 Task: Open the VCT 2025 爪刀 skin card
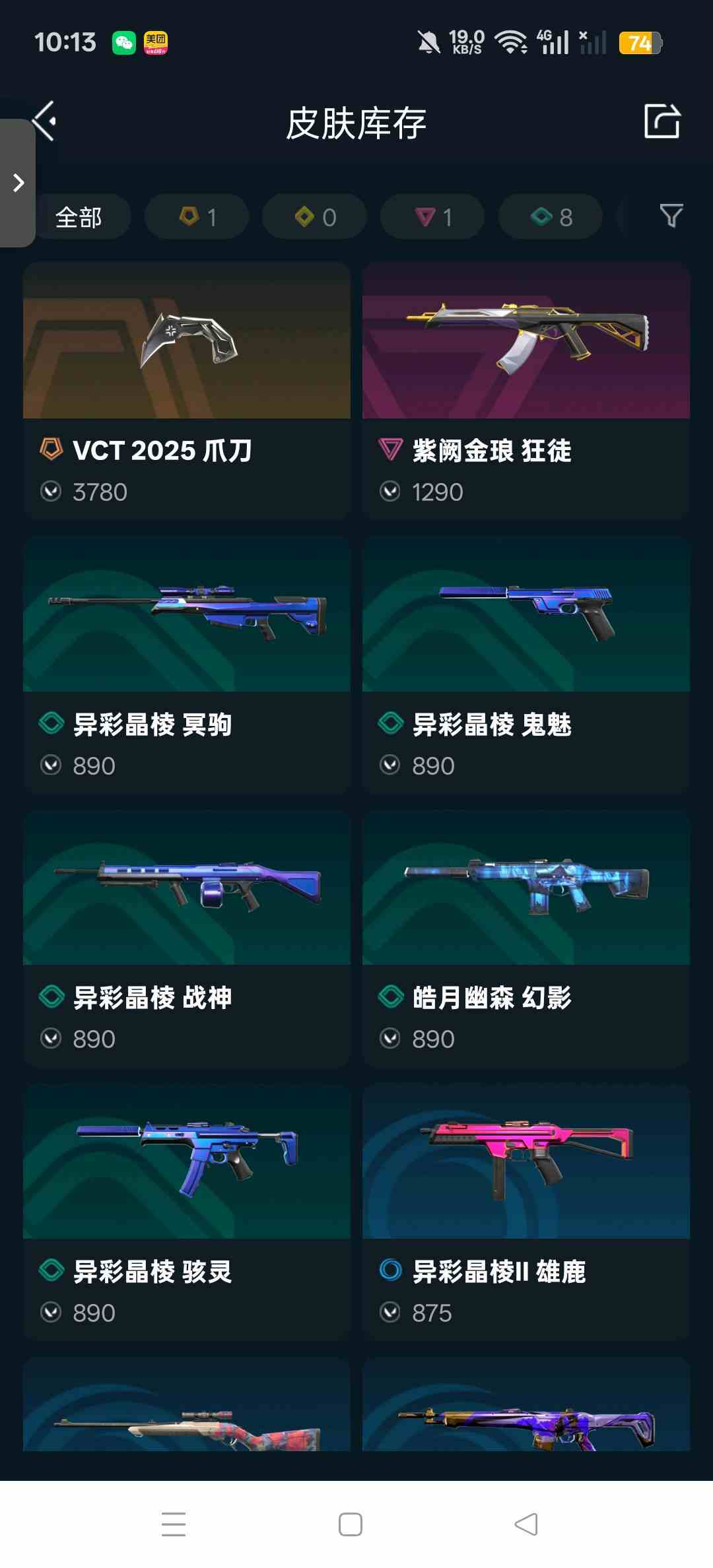click(x=186, y=391)
